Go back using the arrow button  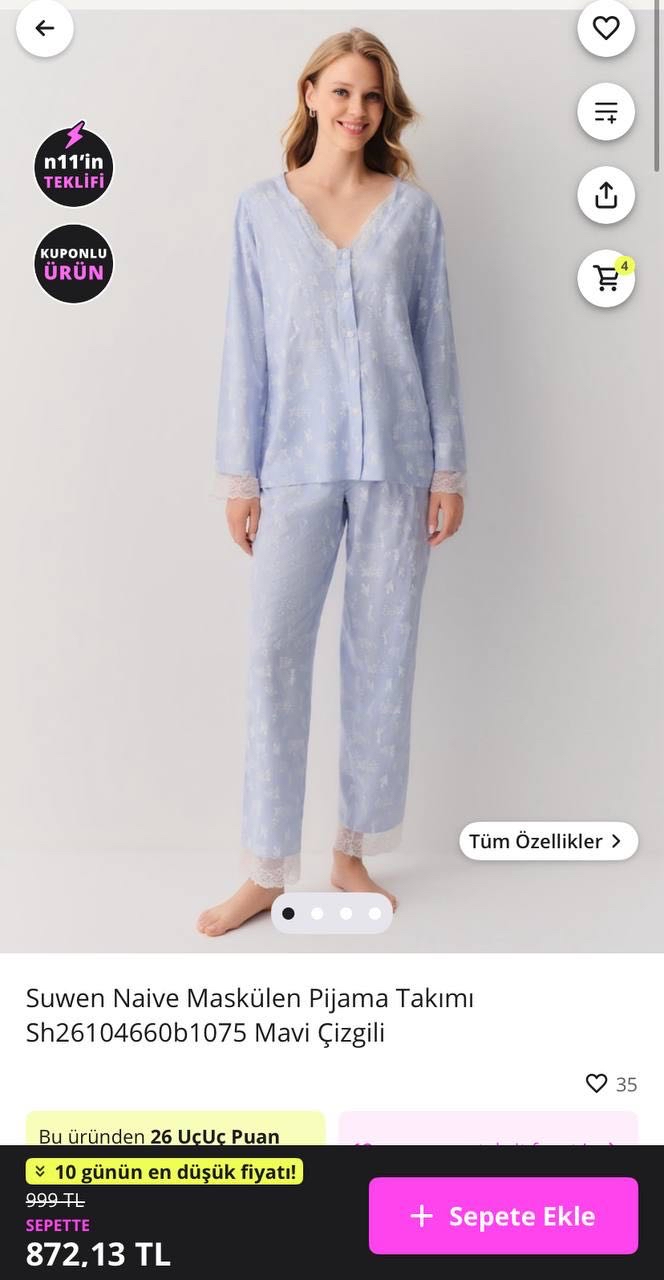45,28
